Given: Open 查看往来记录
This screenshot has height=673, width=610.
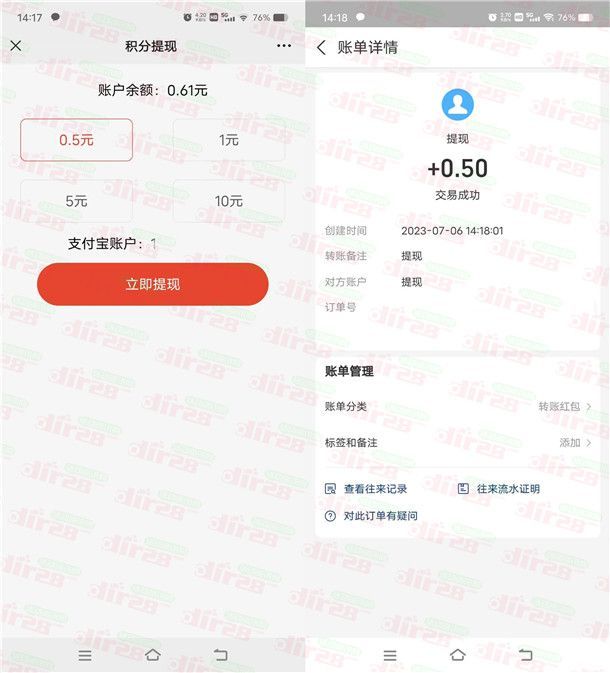Looking at the screenshot, I should [367, 489].
